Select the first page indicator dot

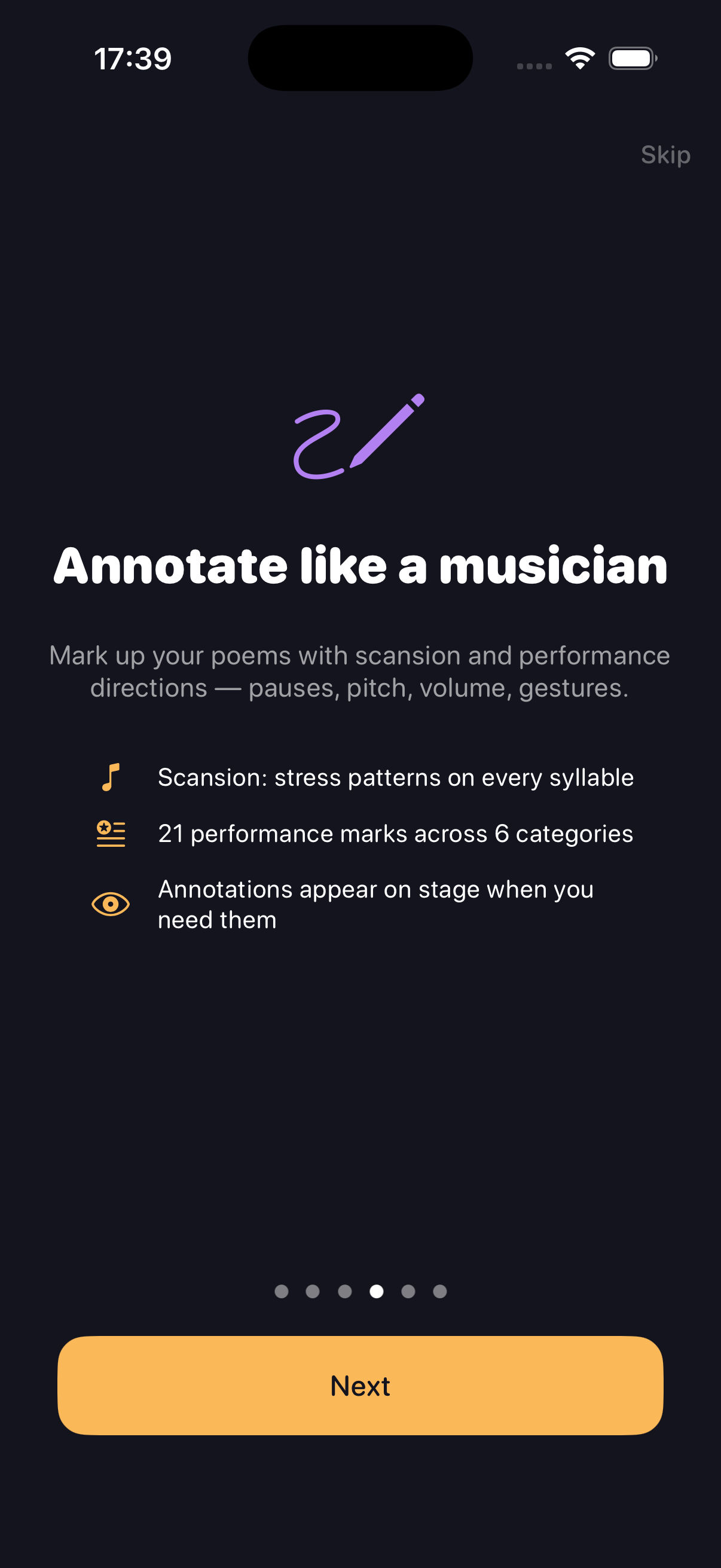pyautogui.click(x=282, y=1292)
